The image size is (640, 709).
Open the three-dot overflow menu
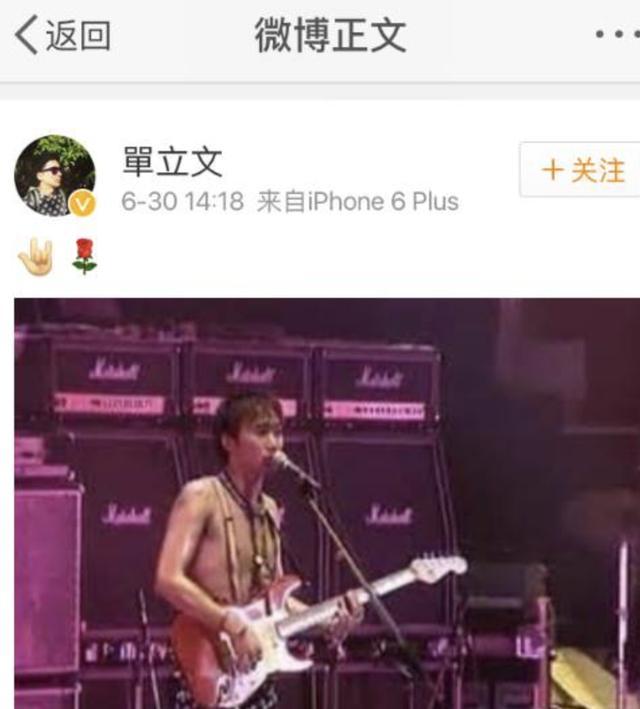(616, 35)
